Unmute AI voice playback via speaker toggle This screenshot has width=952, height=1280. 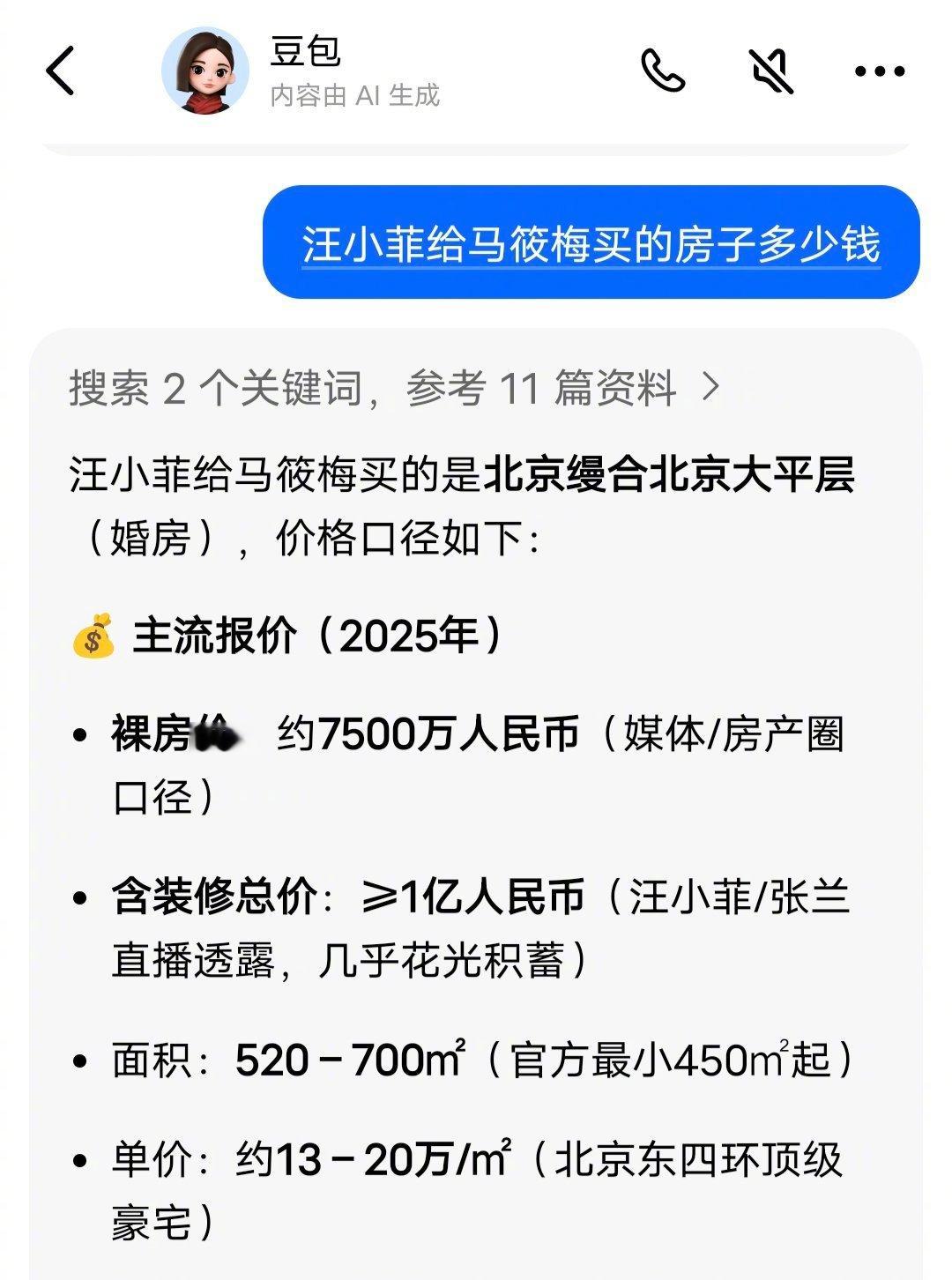click(771, 72)
